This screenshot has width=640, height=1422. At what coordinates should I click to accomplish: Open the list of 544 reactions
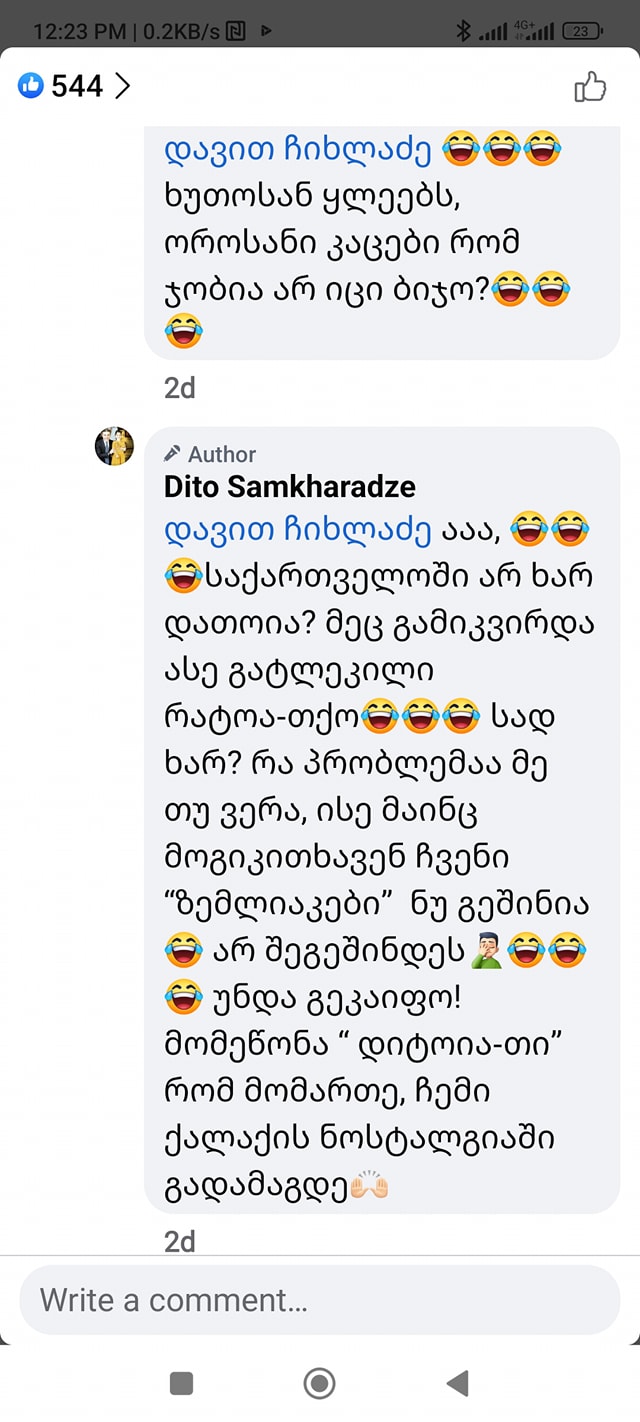pyautogui.click(x=75, y=87)
